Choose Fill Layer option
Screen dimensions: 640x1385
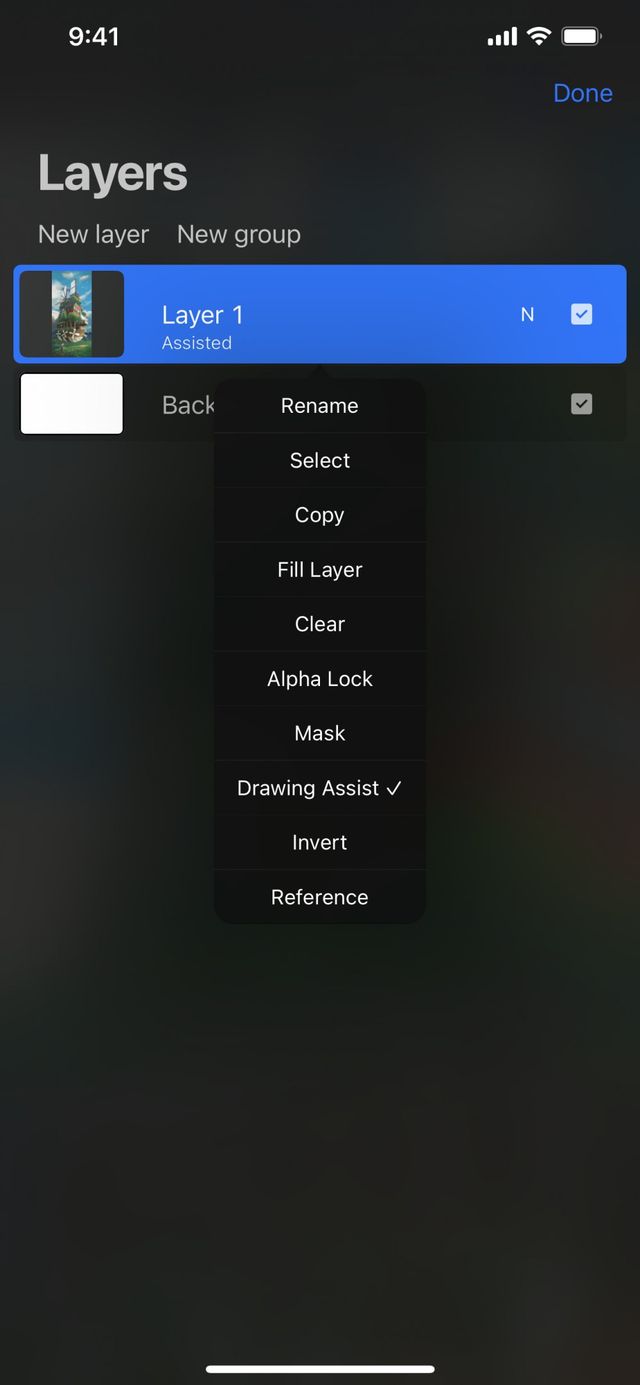click(319, 570)
